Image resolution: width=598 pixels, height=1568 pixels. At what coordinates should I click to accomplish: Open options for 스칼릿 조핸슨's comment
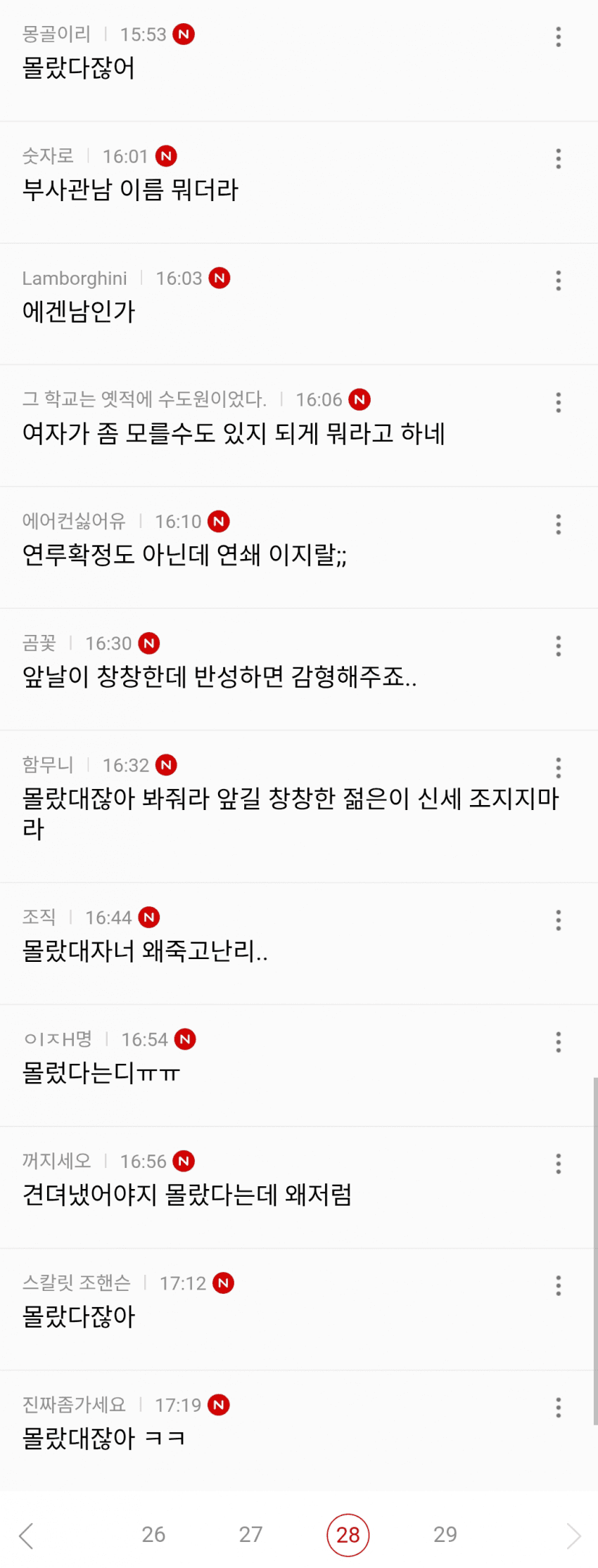[x=558, y=1285]
